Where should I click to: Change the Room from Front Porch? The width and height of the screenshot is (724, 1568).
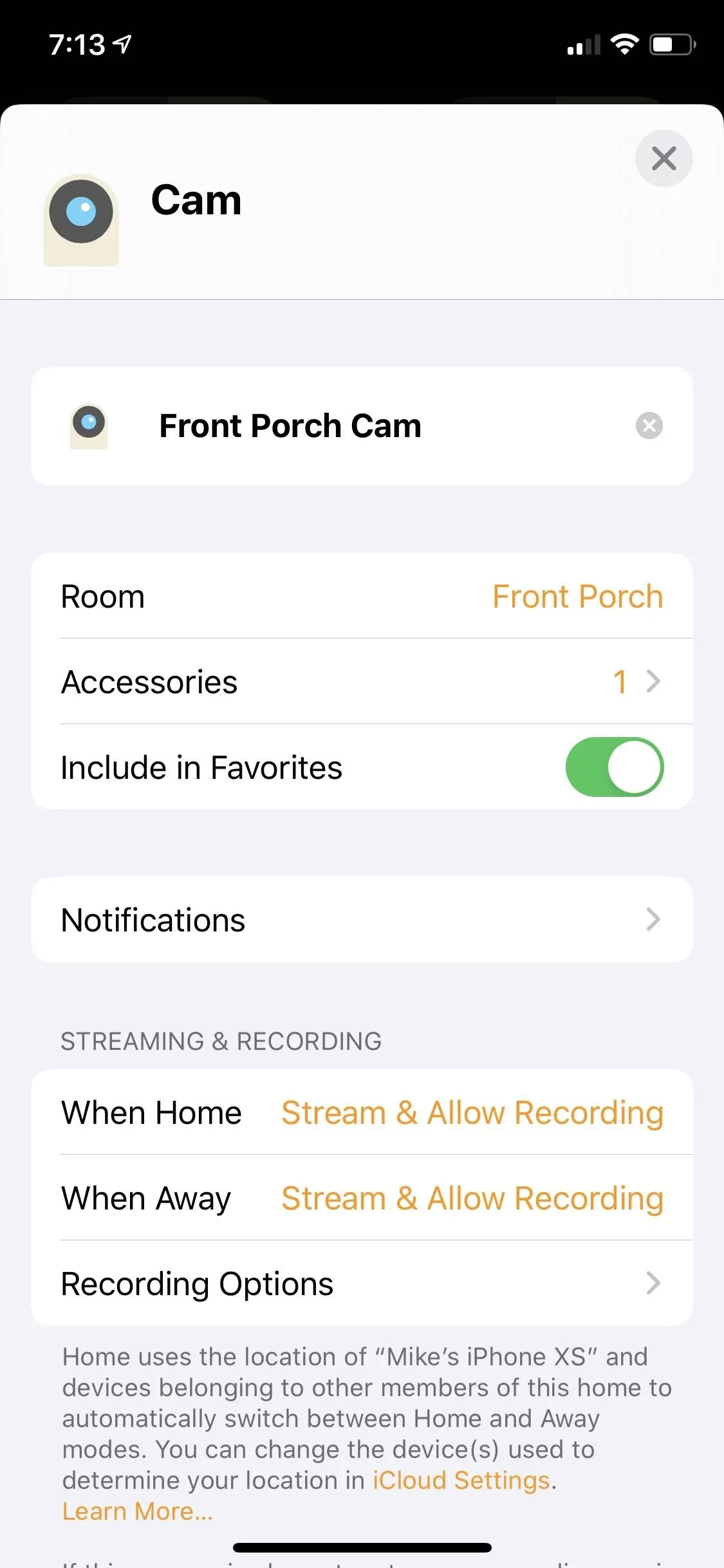[x=362, y=596]
